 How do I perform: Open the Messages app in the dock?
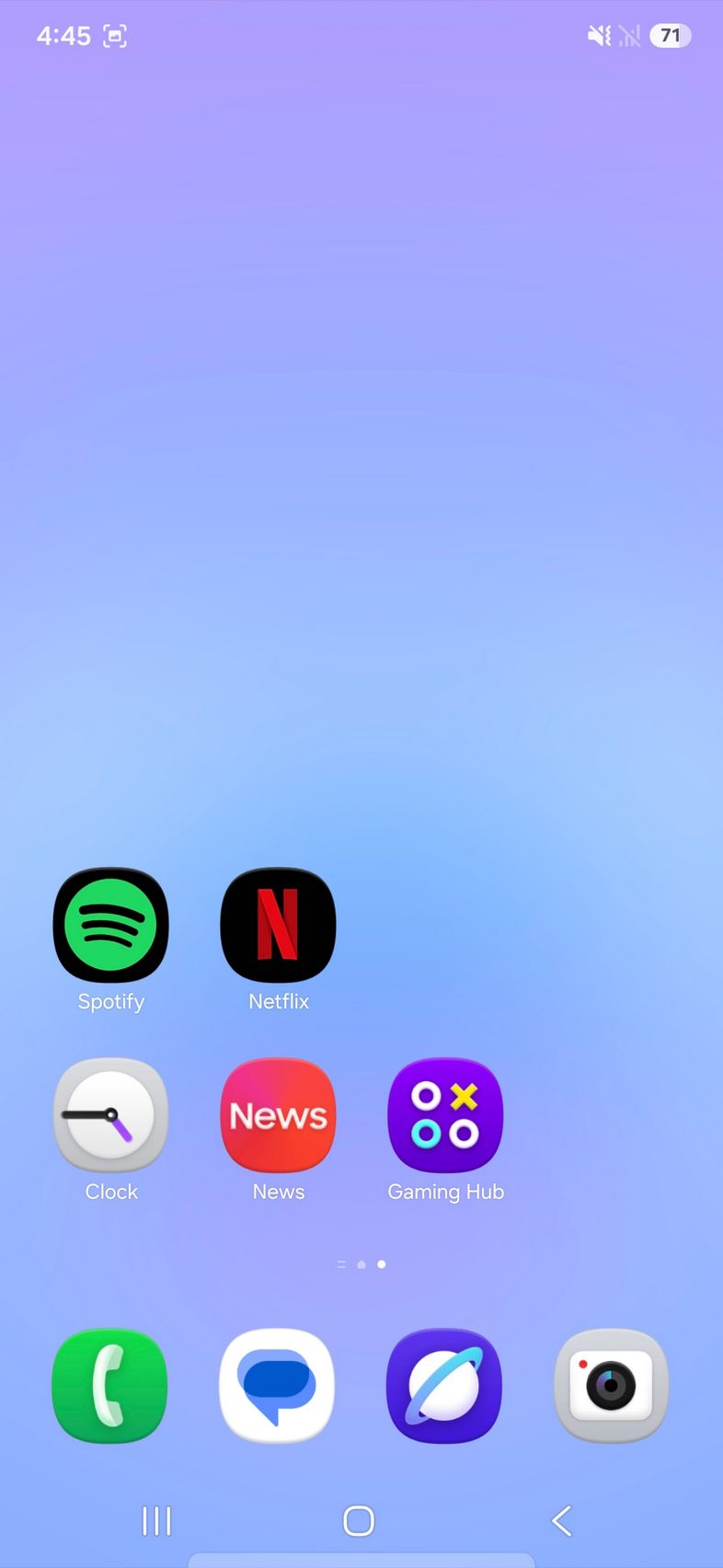tap(277, 1386)
